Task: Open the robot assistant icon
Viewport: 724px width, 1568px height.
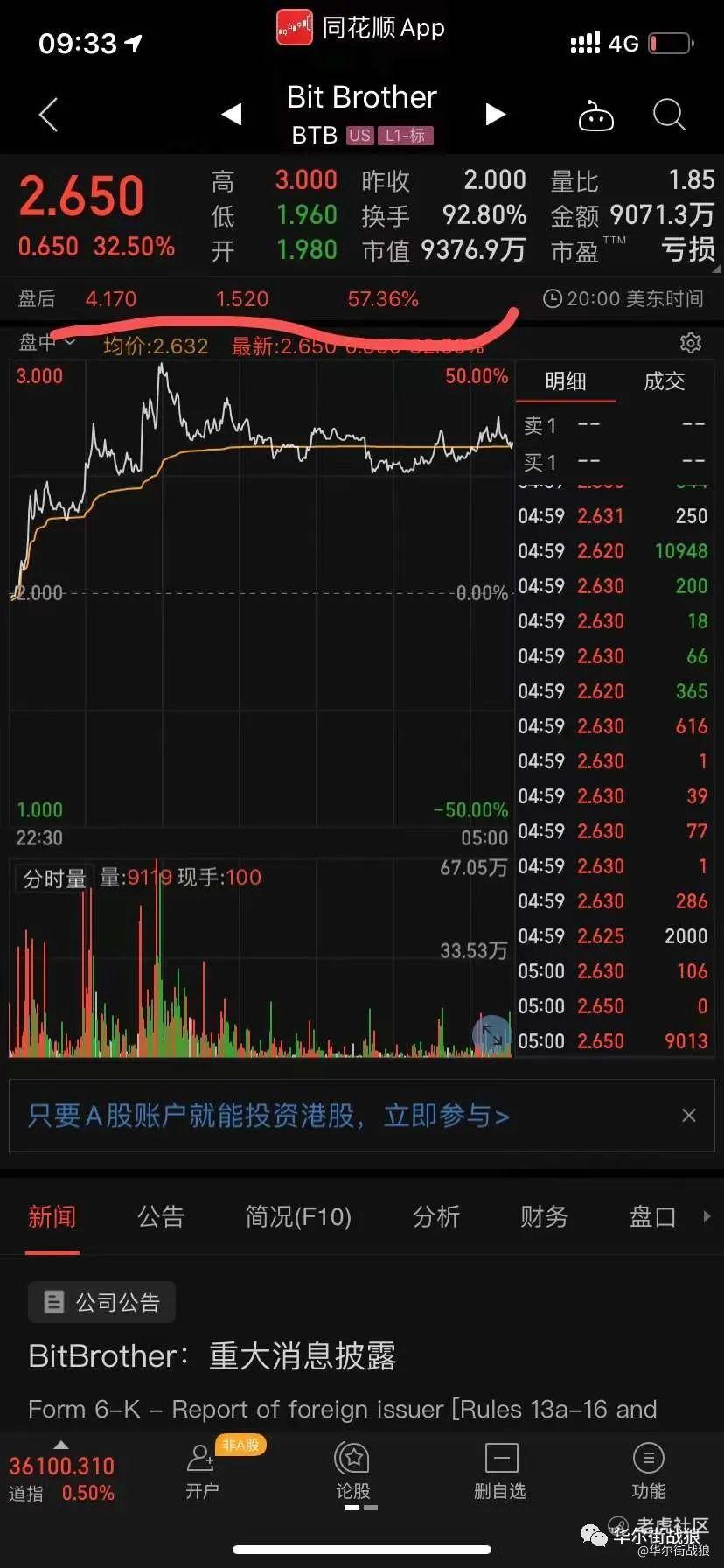Action: pos(596,115)
